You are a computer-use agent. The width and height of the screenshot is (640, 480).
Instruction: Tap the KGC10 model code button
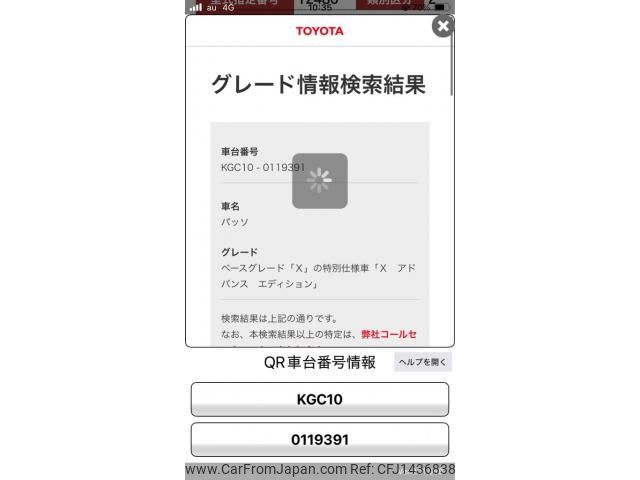pos(320,399)
